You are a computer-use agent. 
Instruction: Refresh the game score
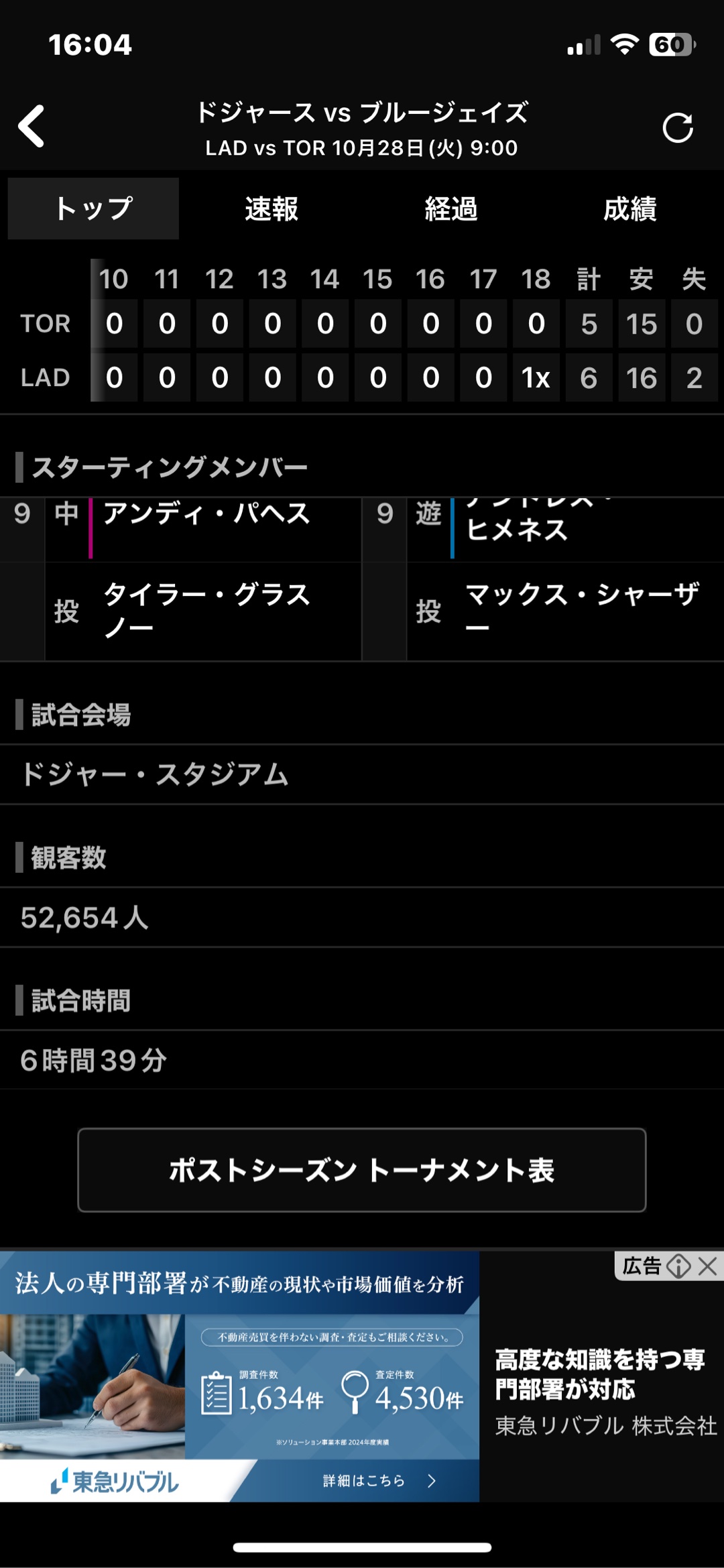pyautogui.click(x=677, y=127)
